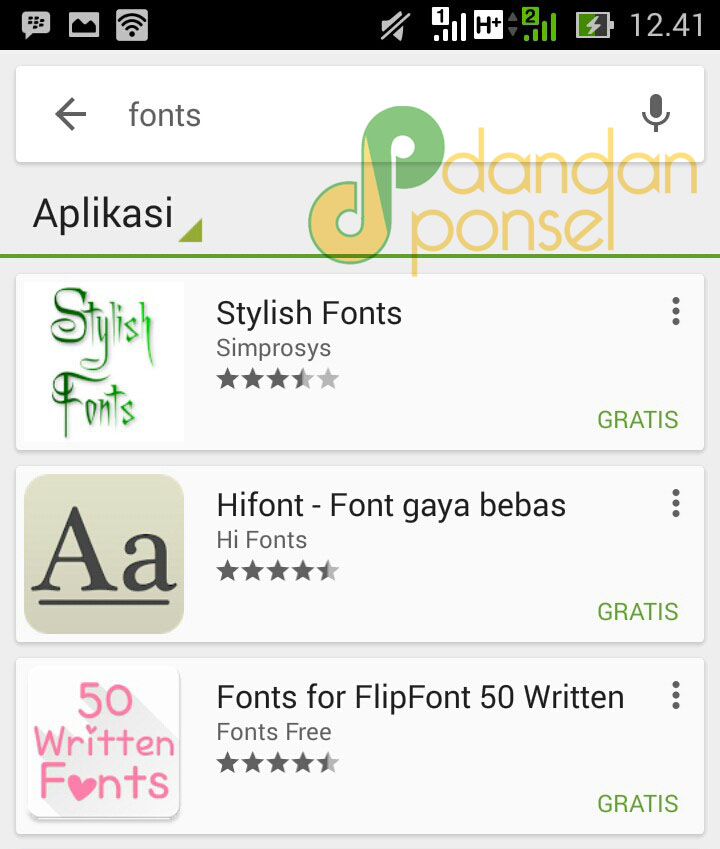This screenshot has width=720, height=849.
Task: Click GRATIS next to Hifont
Action: (638, 611)
